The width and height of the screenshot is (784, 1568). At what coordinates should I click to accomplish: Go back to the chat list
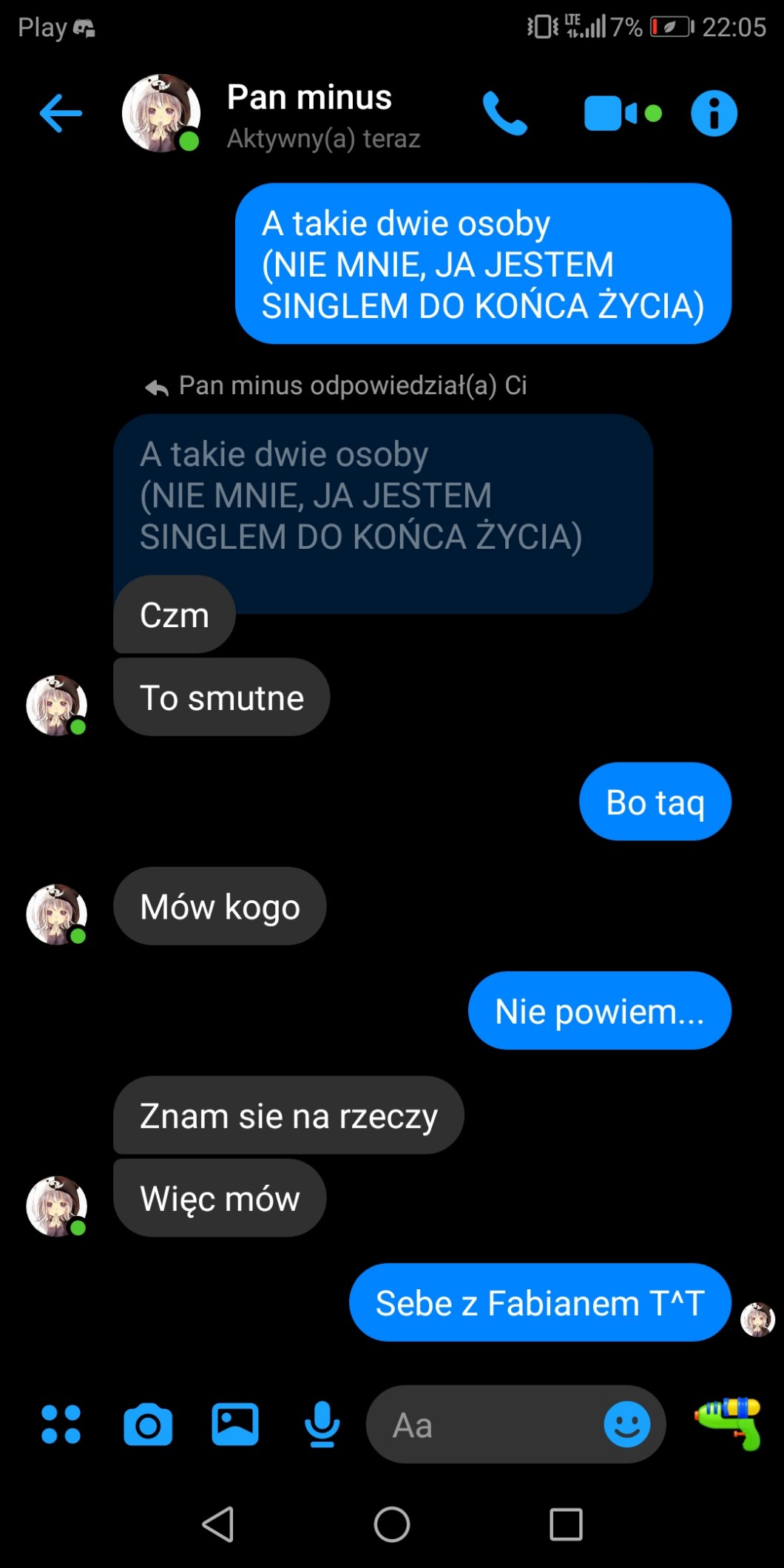61,114
